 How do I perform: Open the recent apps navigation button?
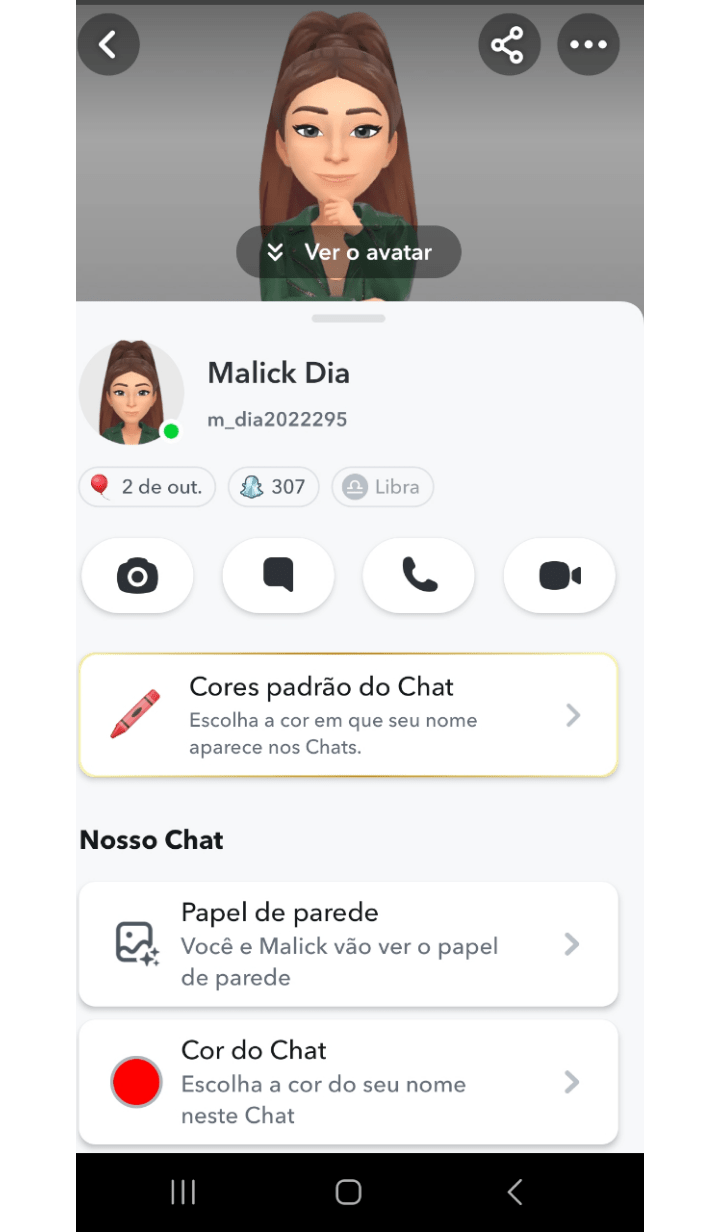(183, 1191)
